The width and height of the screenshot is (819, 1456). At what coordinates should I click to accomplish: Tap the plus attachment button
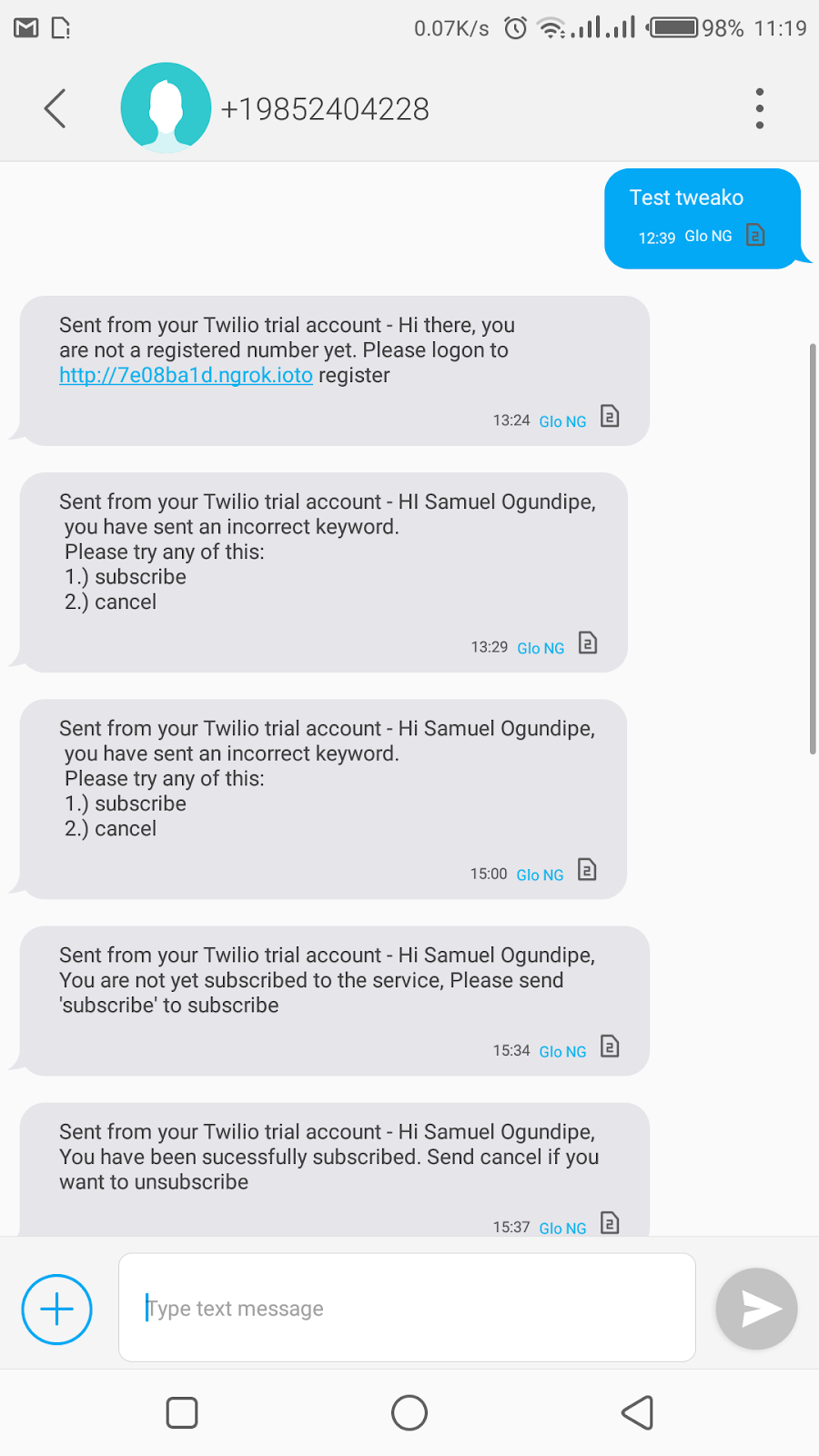[x=57, y=1309]
